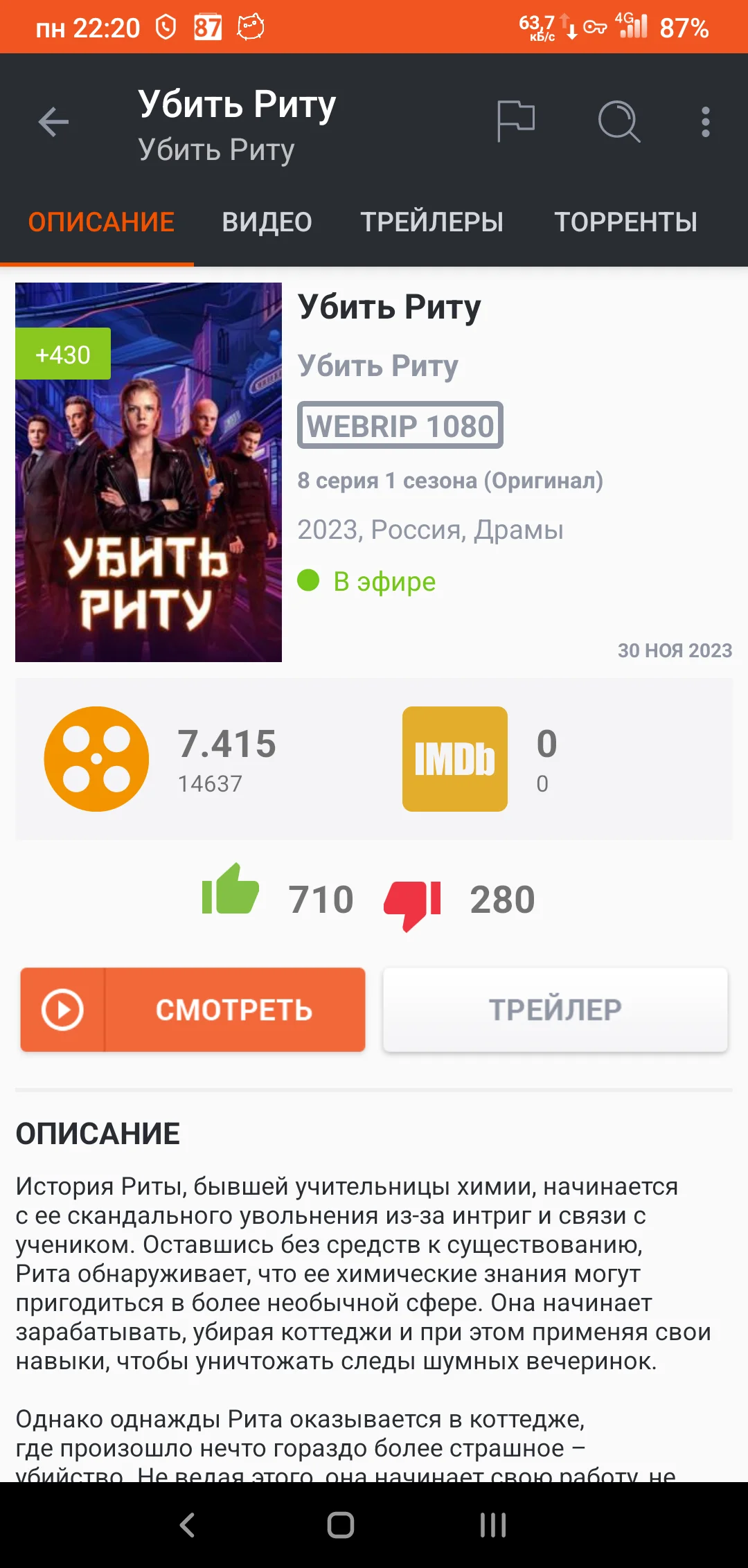Tap the WEBRIP 1080 quality badge
Viewport: 748px width, 1568px height.
[x=400, y=427]
